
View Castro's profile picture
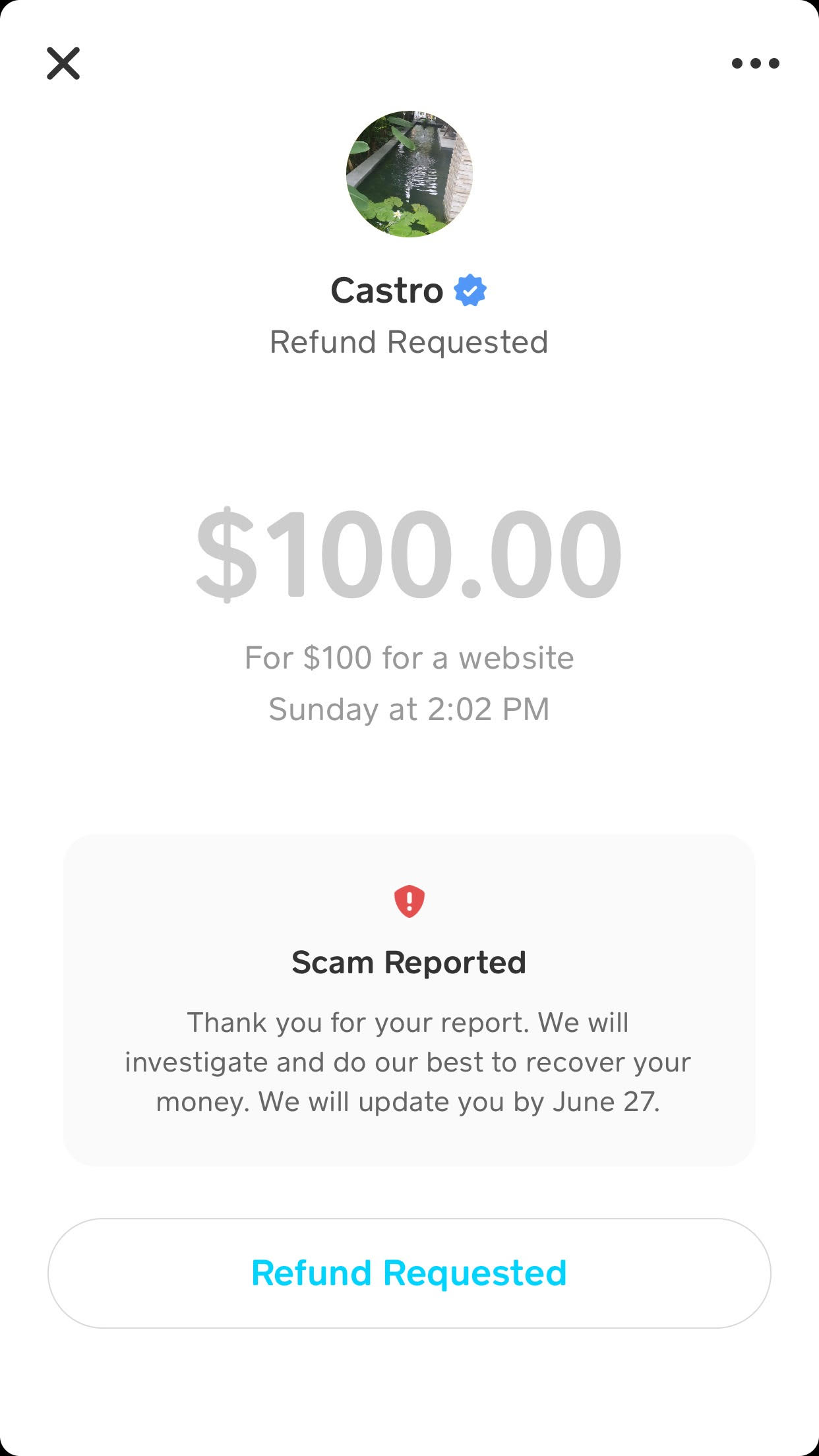click(409, 174)
